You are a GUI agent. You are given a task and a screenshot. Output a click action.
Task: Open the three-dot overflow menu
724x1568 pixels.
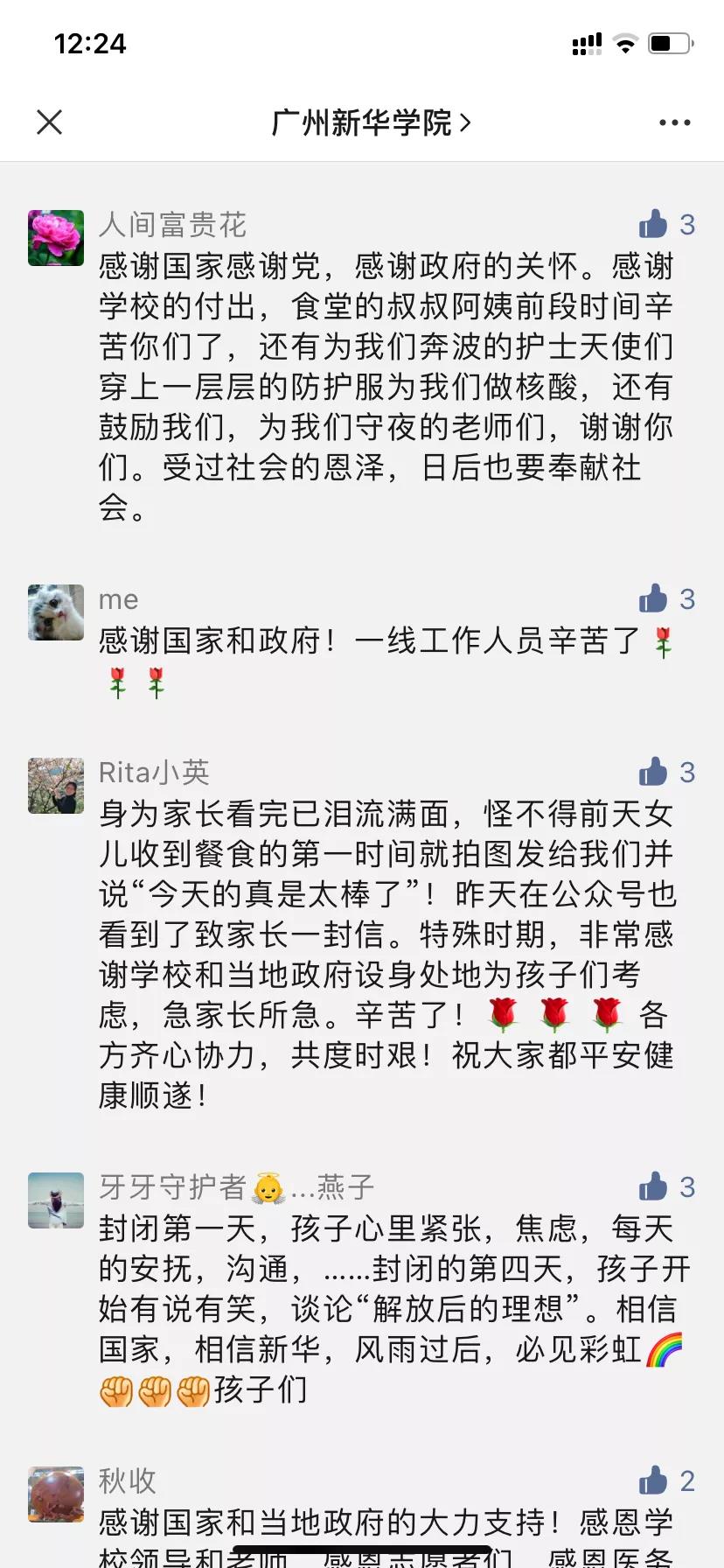click(674, 122)
